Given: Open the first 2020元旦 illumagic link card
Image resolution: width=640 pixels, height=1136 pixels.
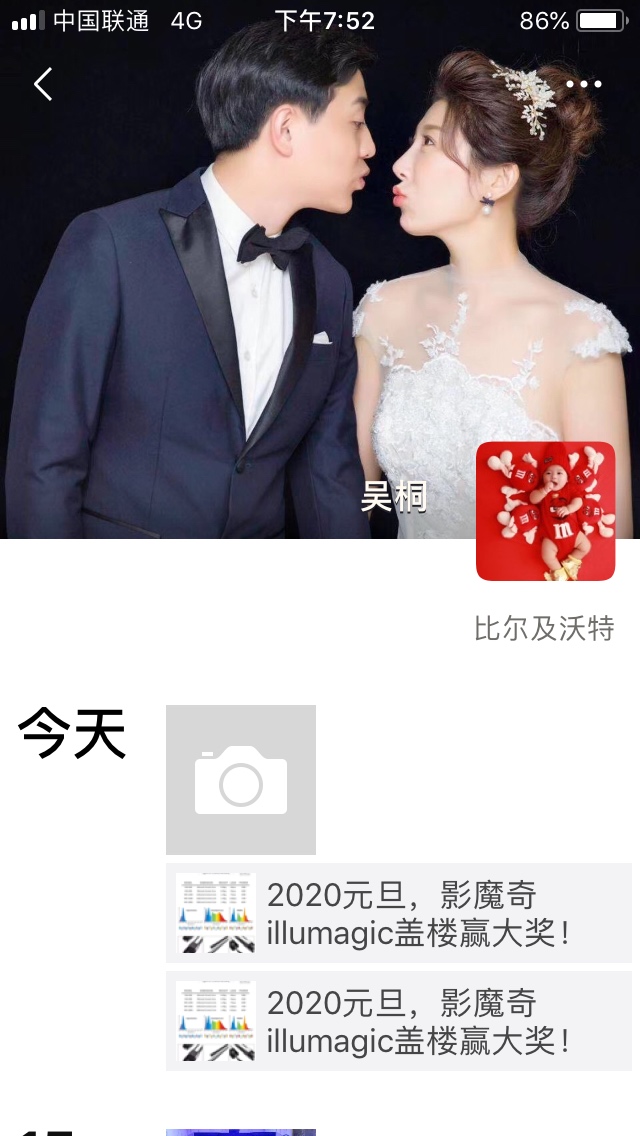Looking at the screenshot, I should coord(398,913).
